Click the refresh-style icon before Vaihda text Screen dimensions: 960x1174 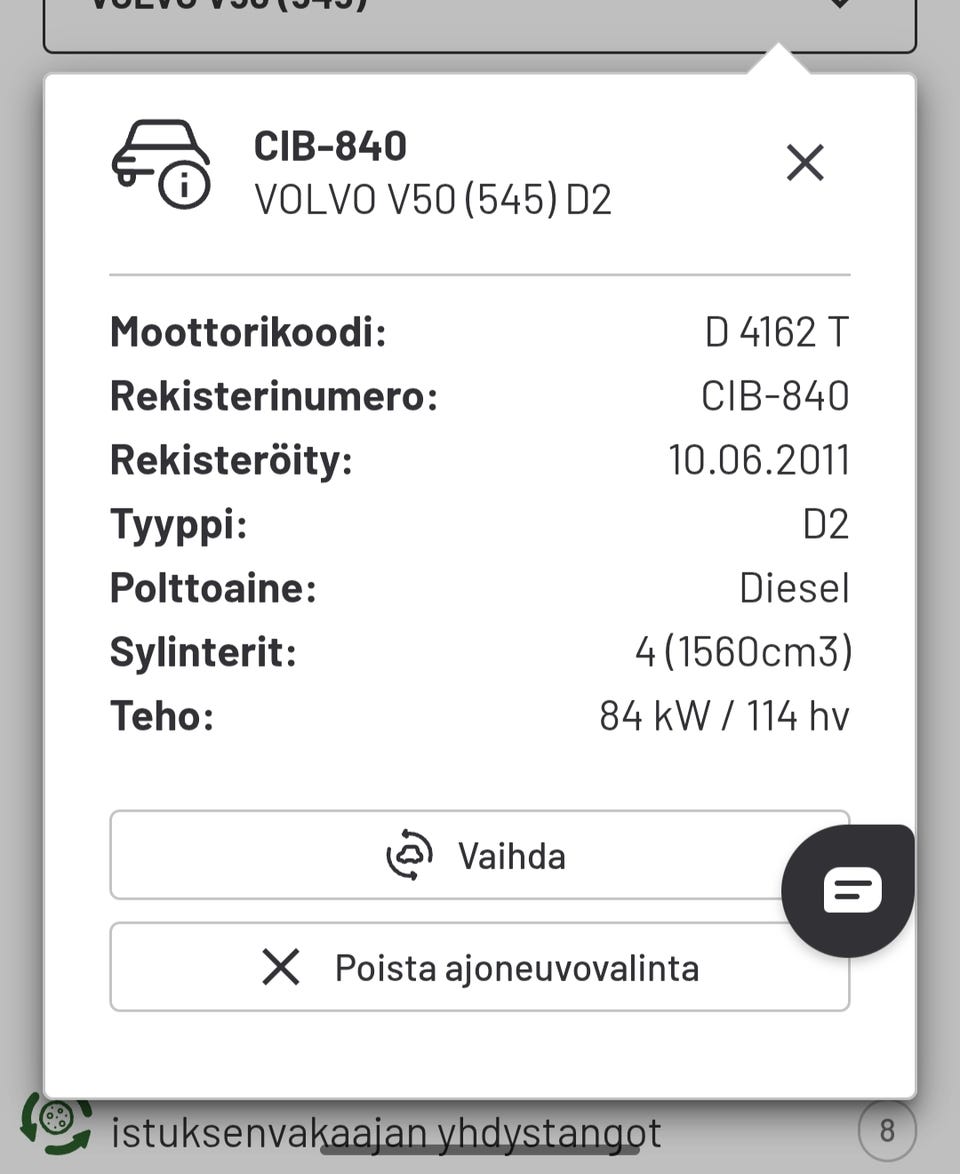pos(406,855)
